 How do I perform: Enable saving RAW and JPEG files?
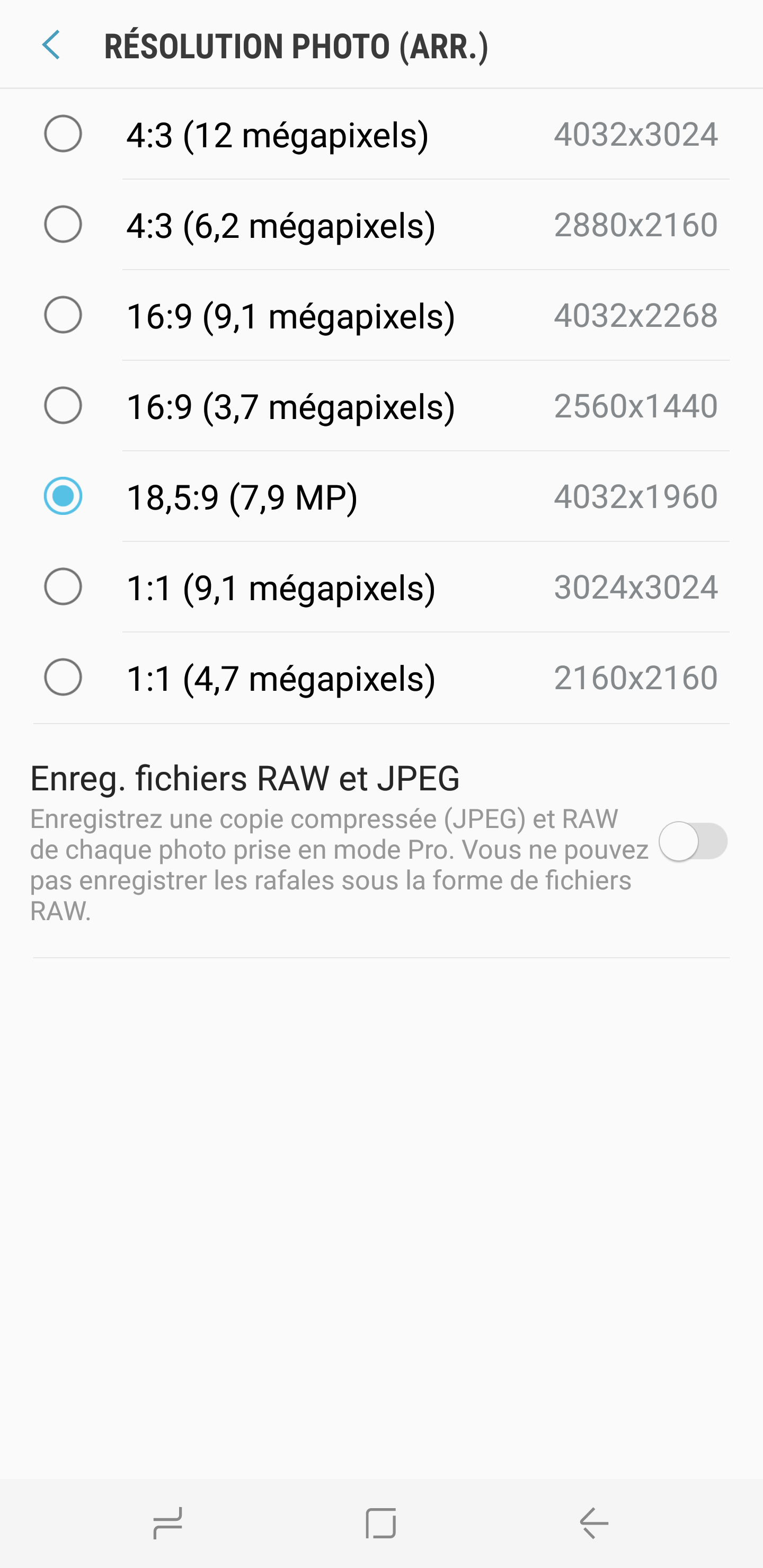pos(693,841)
